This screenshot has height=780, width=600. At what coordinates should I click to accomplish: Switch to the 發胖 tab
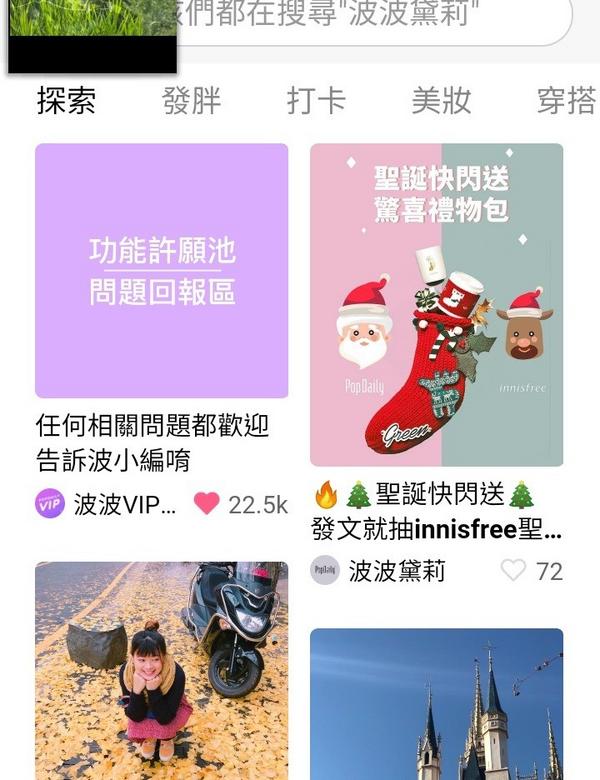coord(191,101)
